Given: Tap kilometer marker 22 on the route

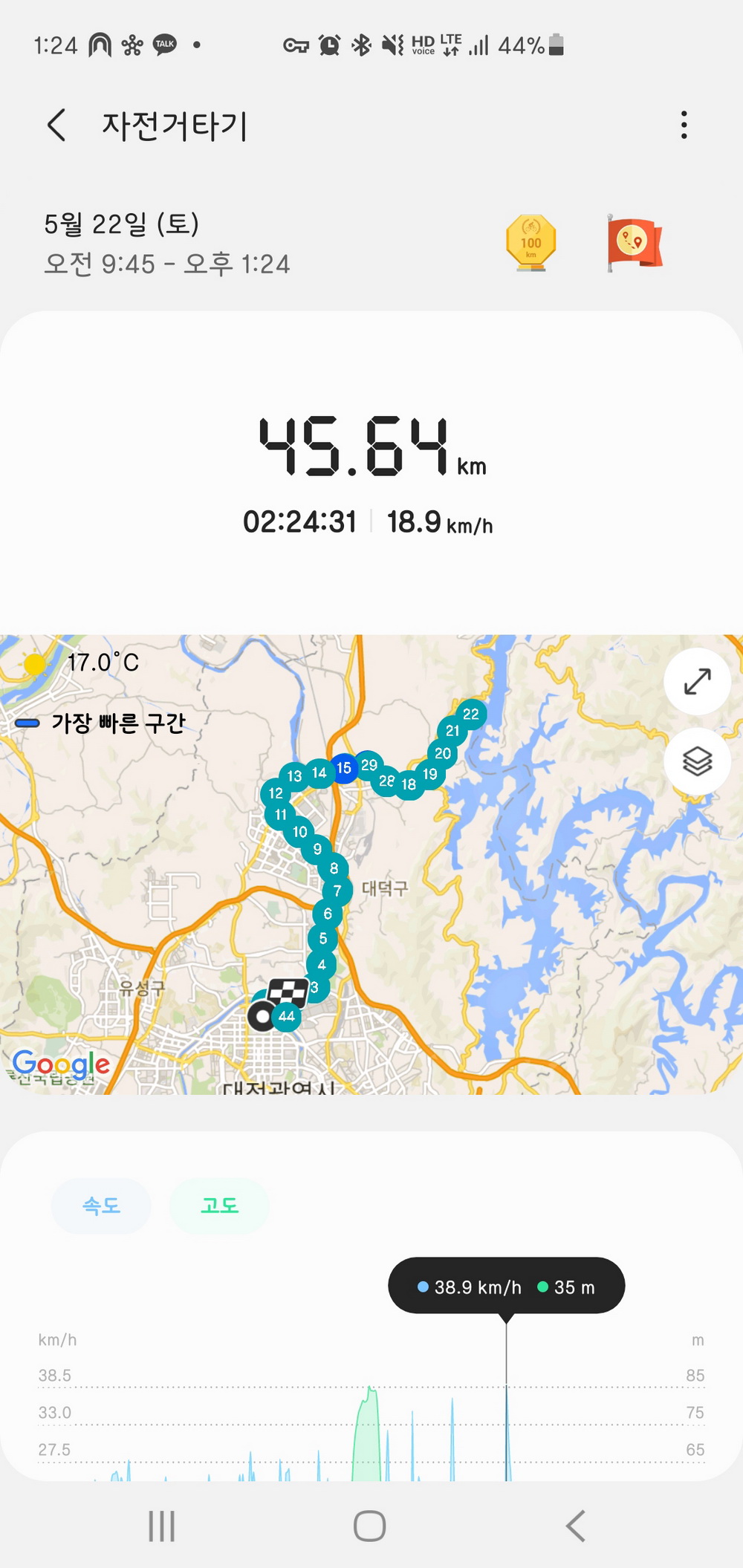Looking at the screenshot, I should click(x=471, y=714).
